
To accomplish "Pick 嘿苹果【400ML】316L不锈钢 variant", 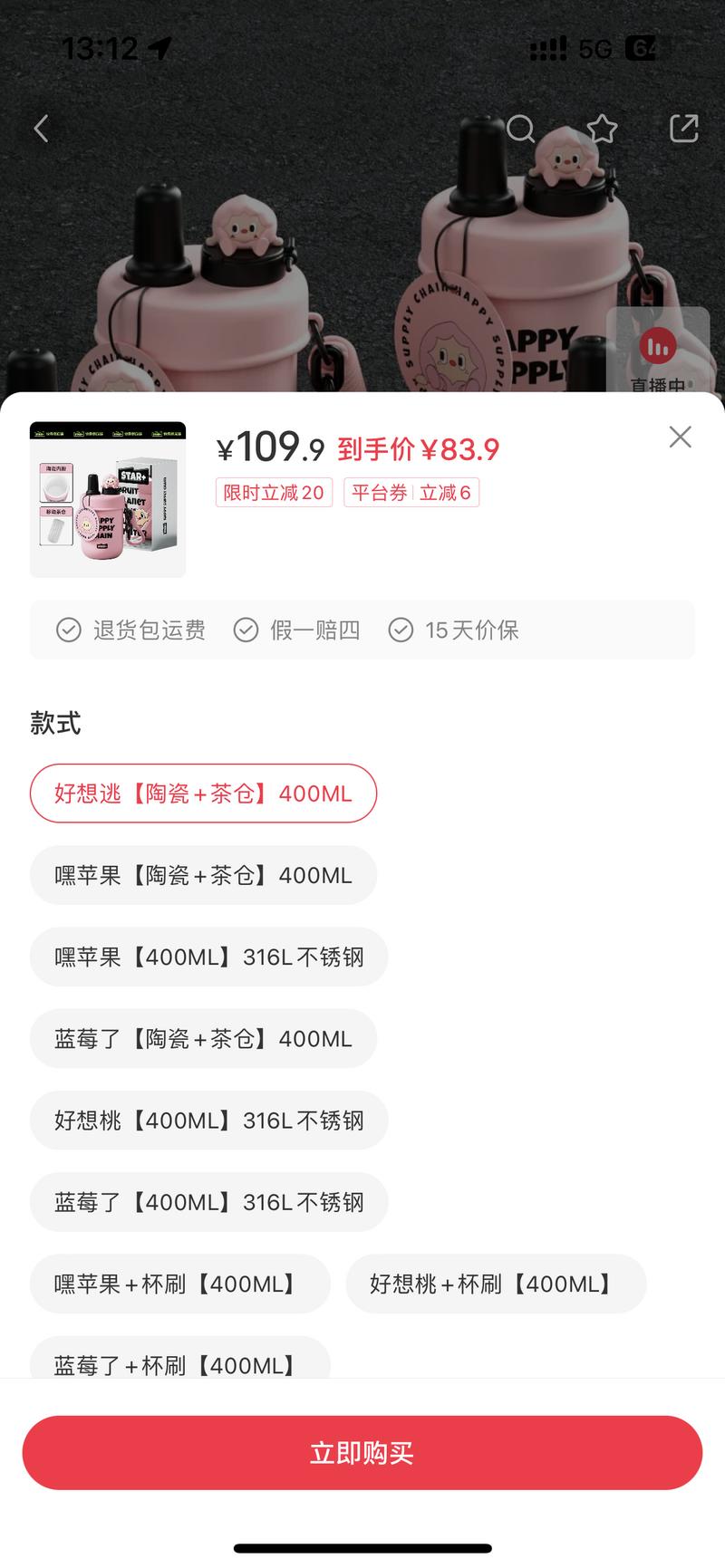I will (x=208, y=957).
